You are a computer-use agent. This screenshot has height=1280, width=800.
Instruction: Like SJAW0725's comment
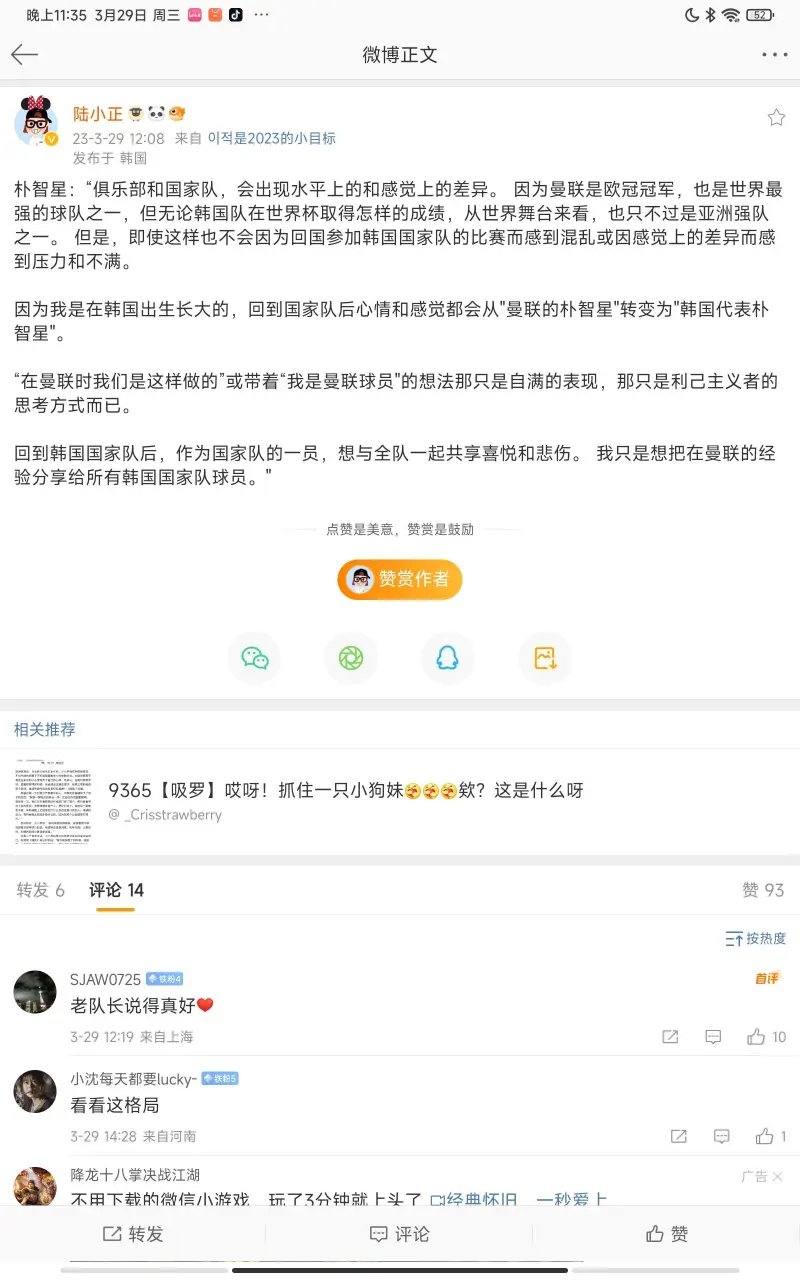coord(756,1037)
